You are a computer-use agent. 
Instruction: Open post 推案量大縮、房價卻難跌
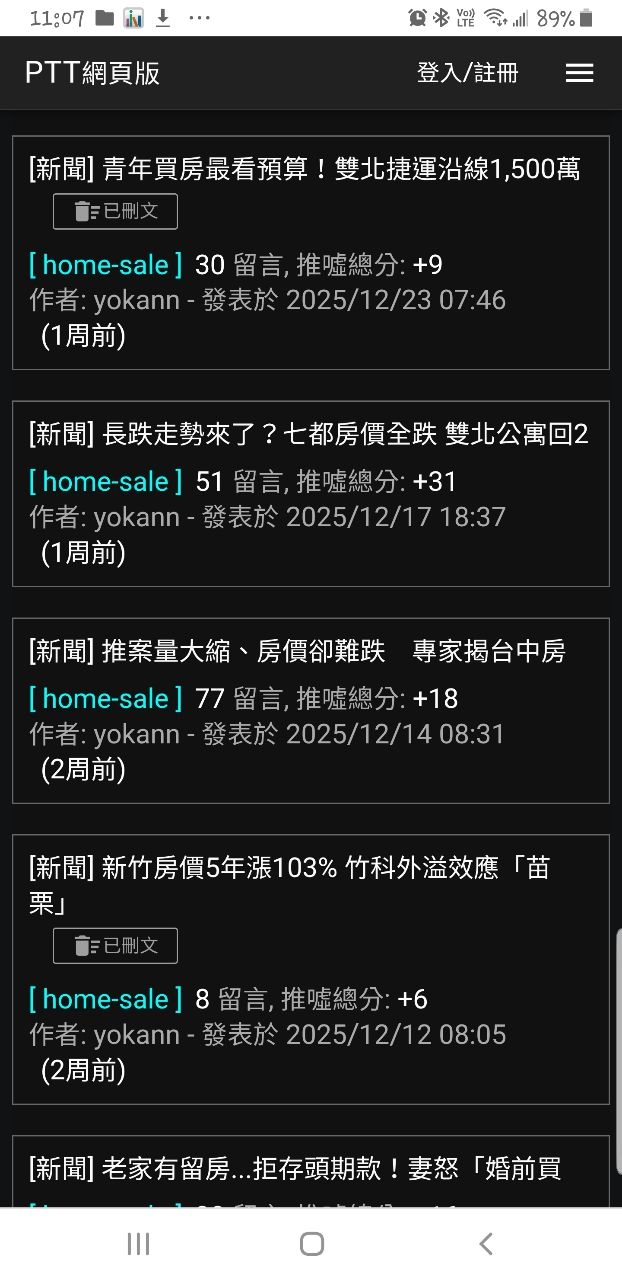[x=297, y=652]
